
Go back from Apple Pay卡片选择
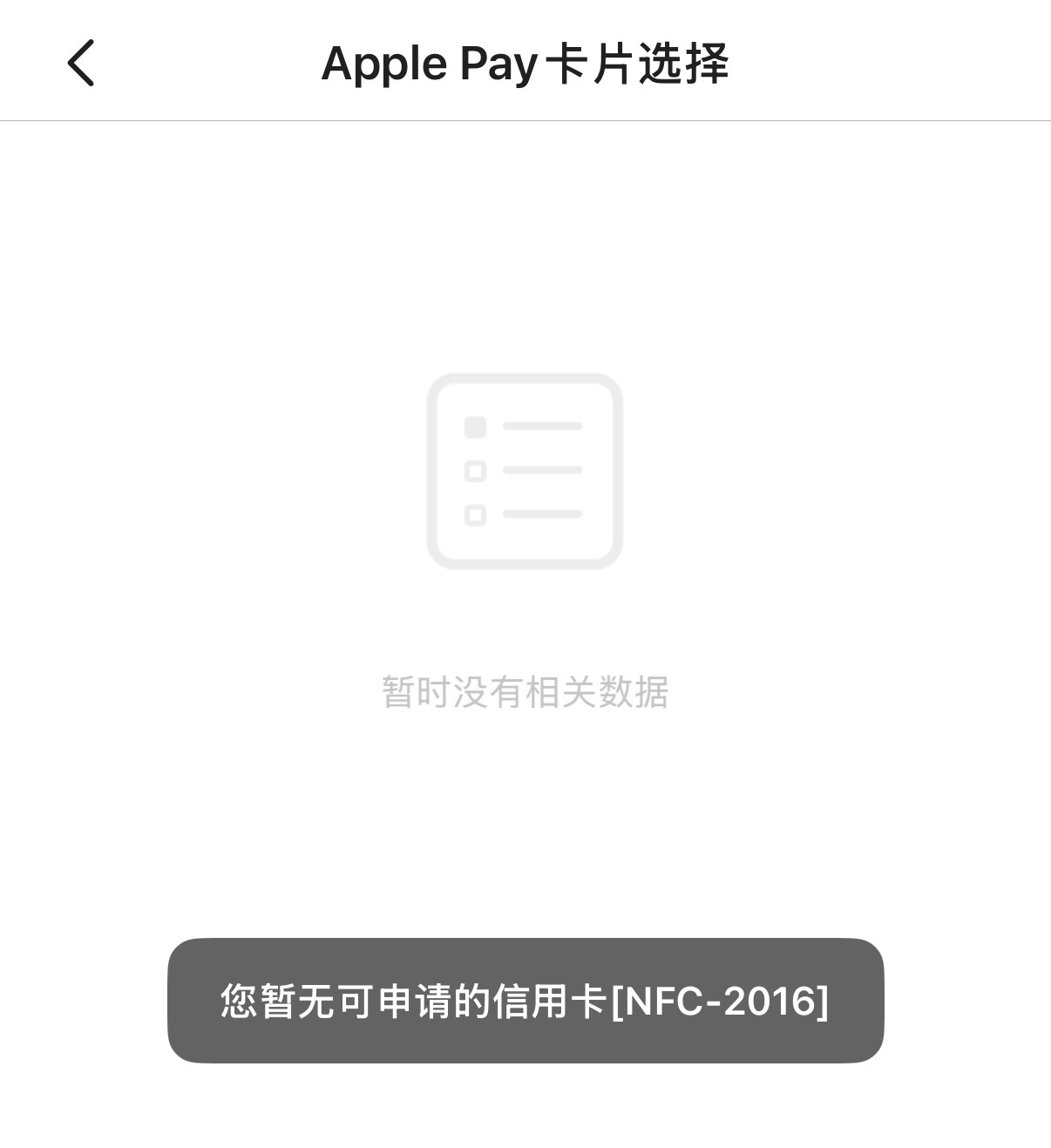click(80, 63)
